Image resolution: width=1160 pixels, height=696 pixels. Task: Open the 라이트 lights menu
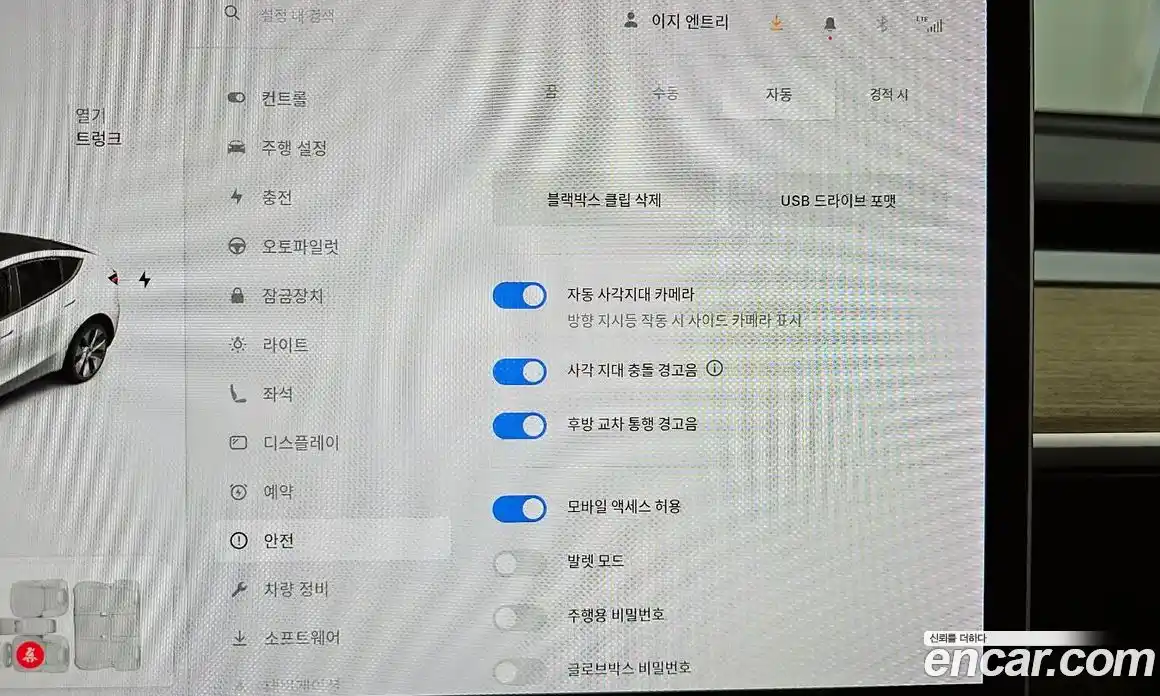point(285,345)
